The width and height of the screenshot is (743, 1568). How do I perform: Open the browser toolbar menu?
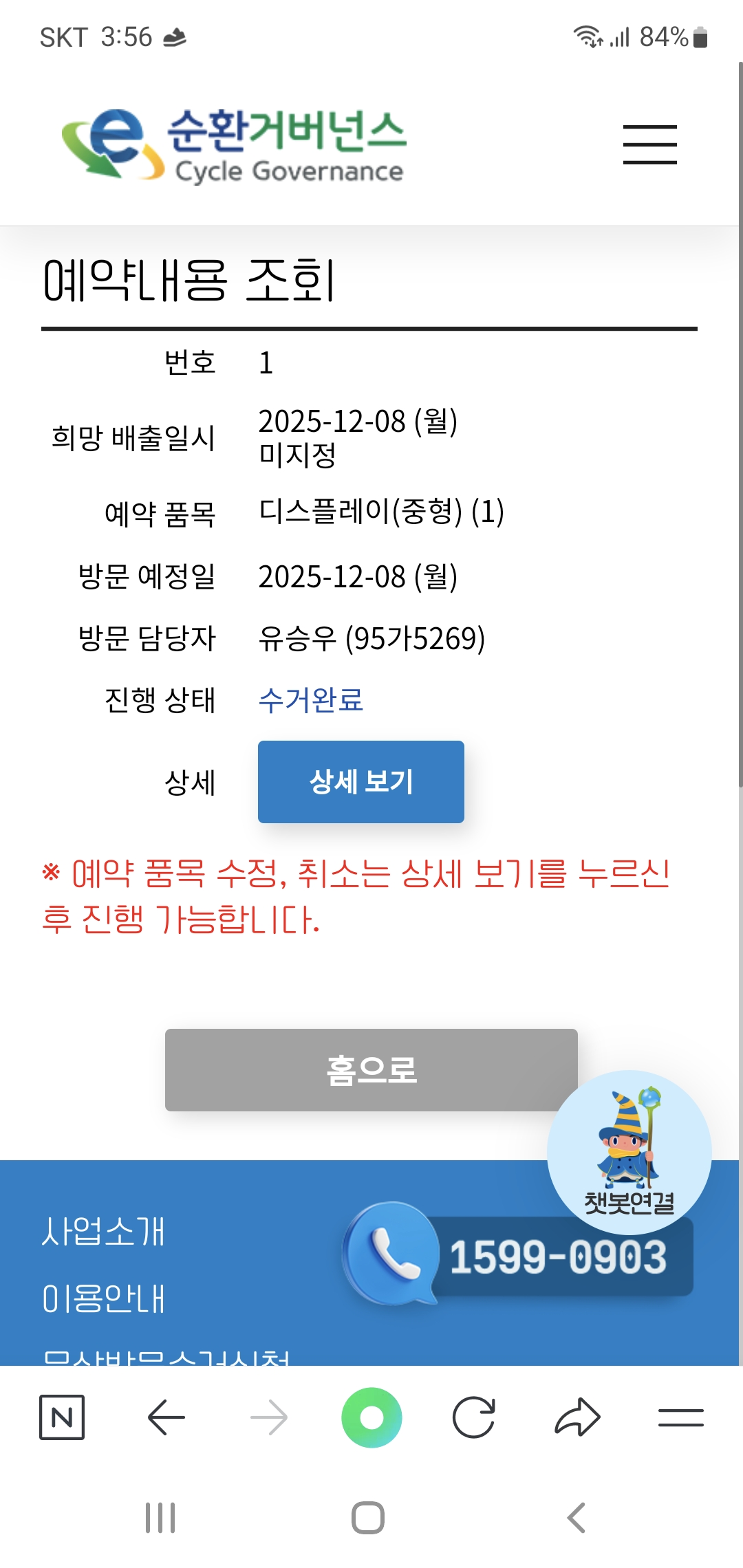coord(680,1417)
